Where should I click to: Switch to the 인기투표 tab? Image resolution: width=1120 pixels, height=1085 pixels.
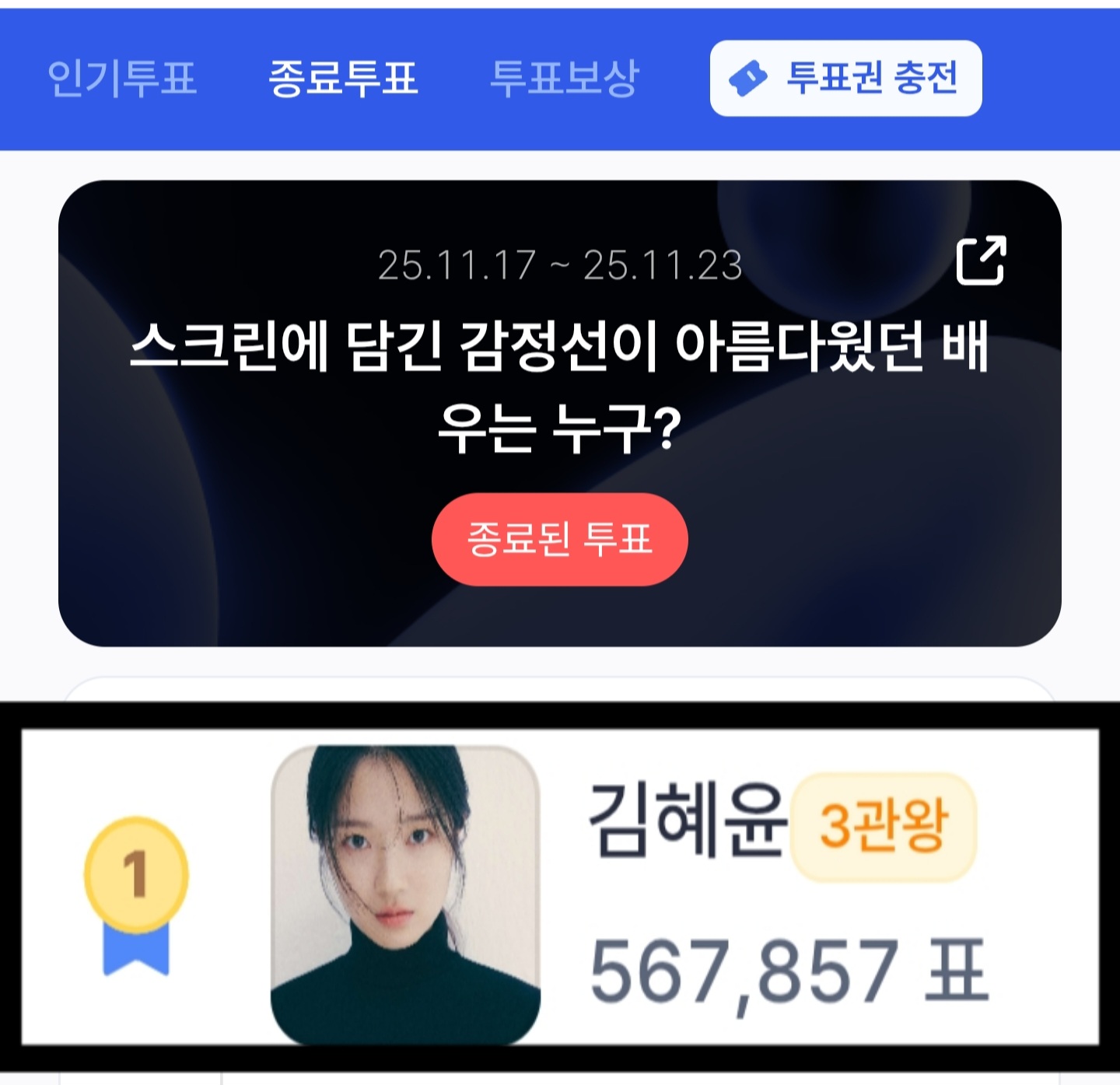click(x=122, y=78)
